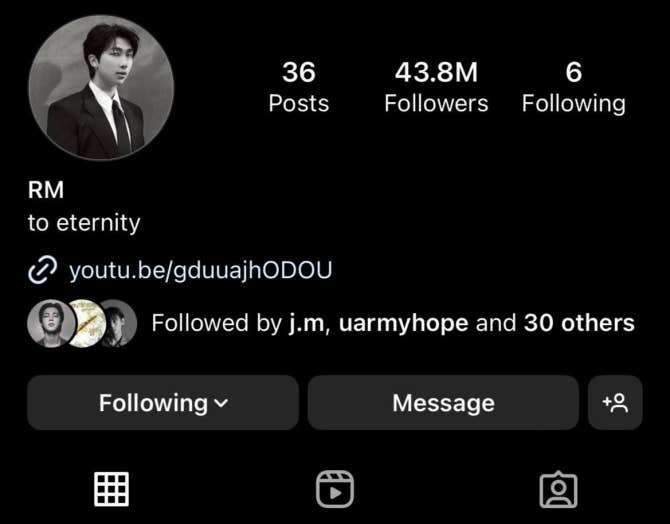The height and width of the screenshot is (524, 670).
Task: Open the Following dropdown button
Action: coord(163,403)
